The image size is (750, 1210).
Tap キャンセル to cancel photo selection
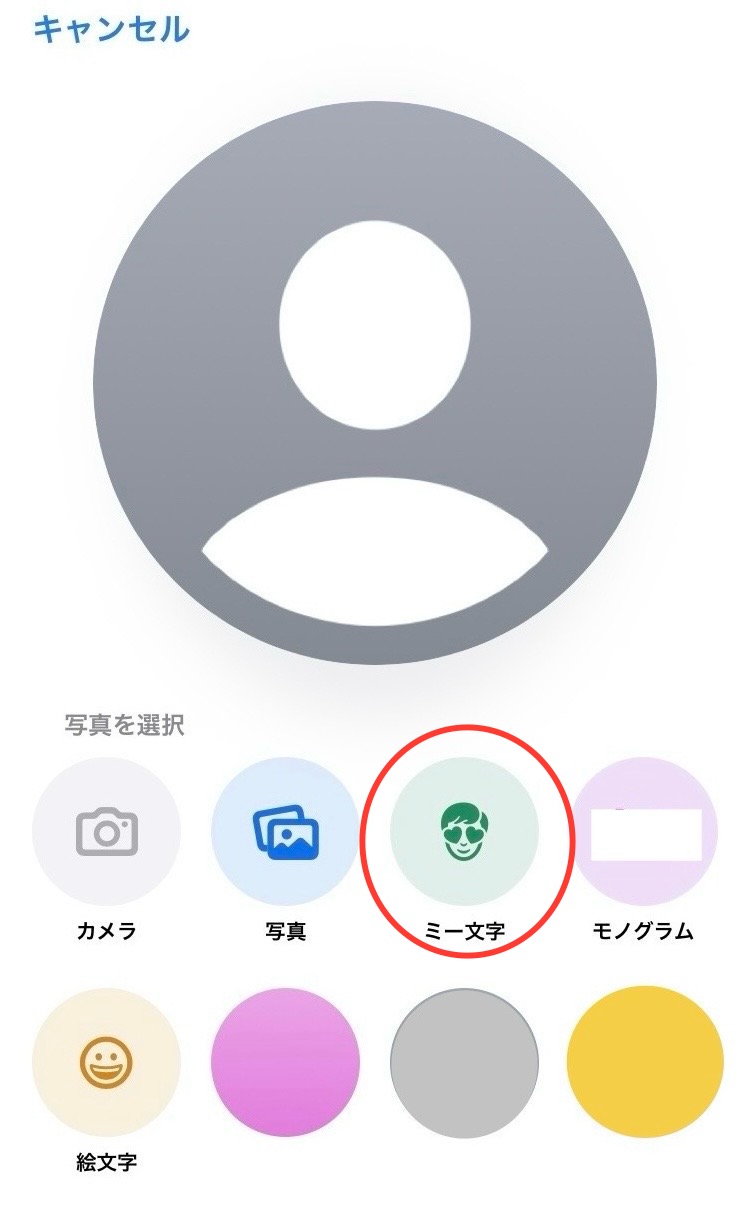pos(111,30)
